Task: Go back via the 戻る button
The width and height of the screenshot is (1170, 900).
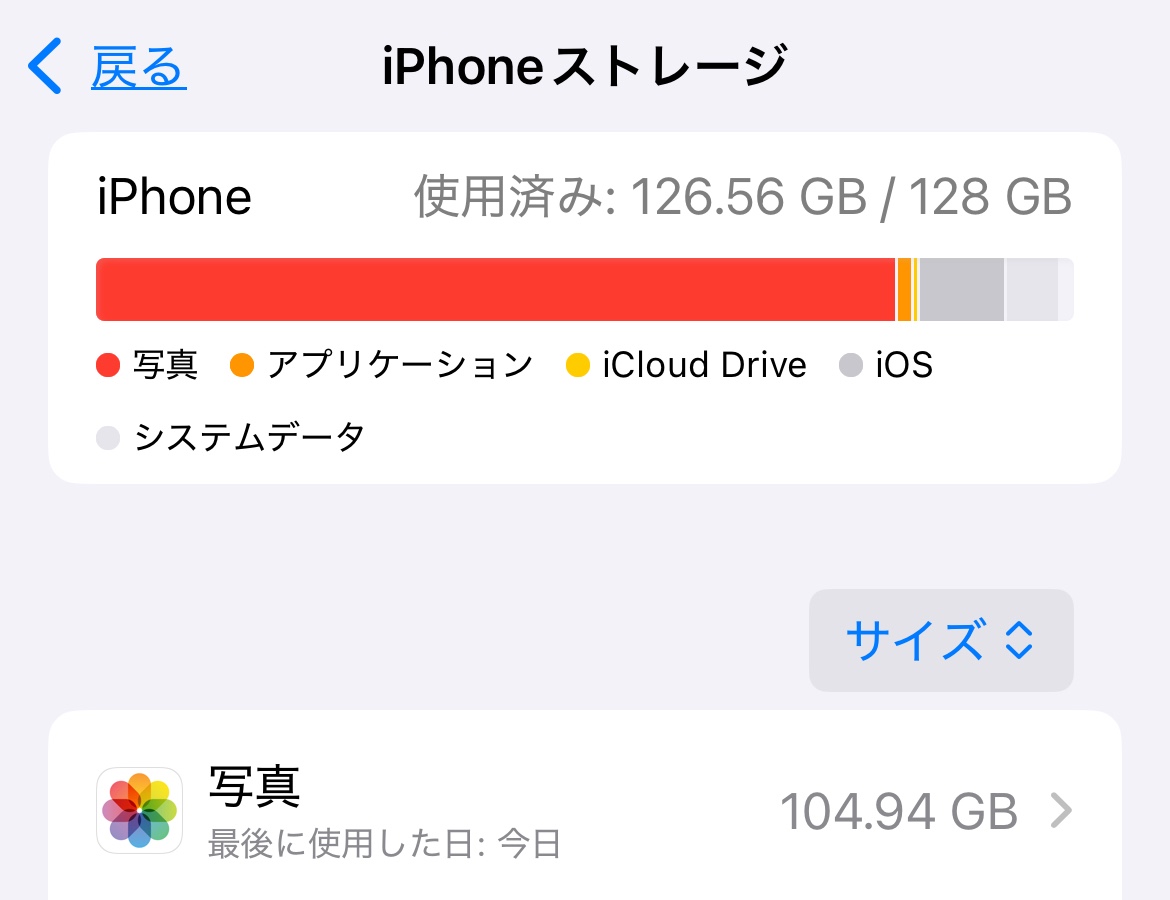Action: coord(108,67)
